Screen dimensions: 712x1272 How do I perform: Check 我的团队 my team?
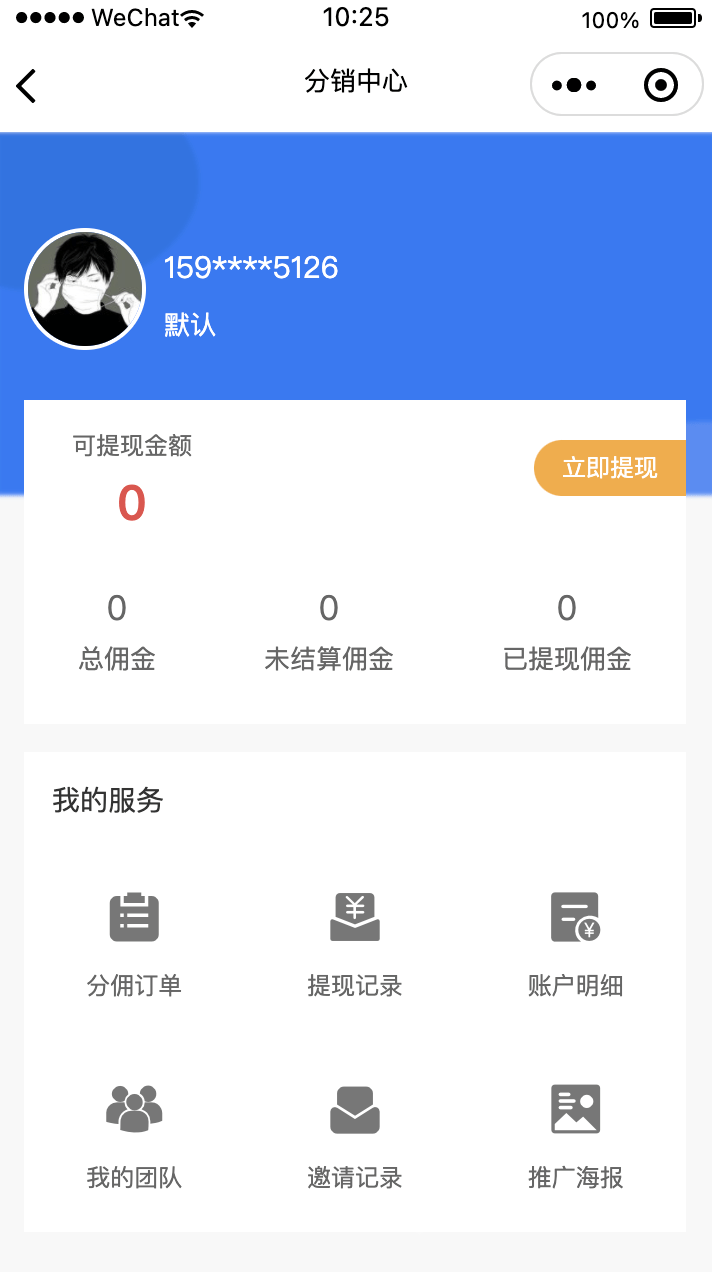click(134, 1134)
